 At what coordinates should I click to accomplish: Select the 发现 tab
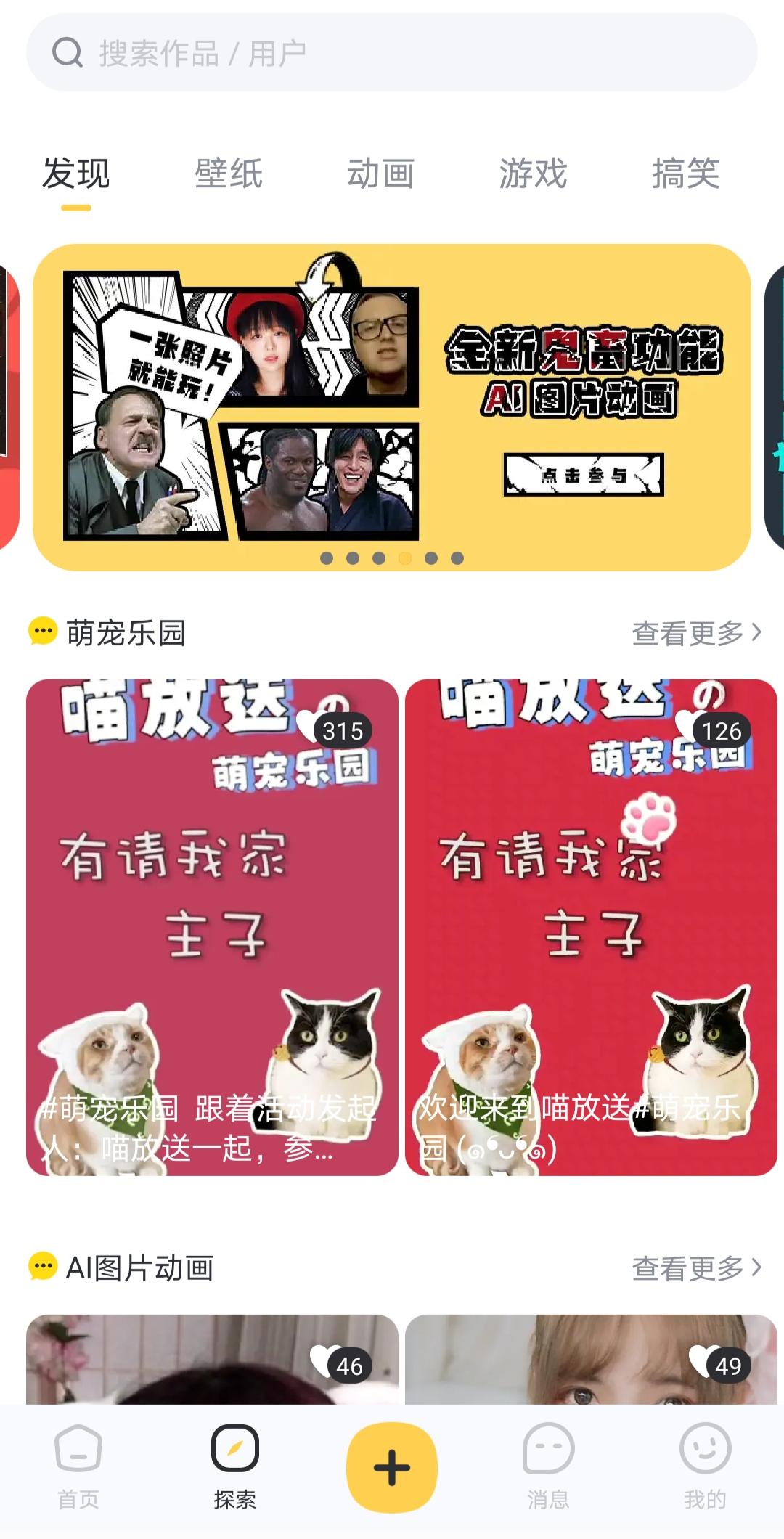(x=76, y=174)
